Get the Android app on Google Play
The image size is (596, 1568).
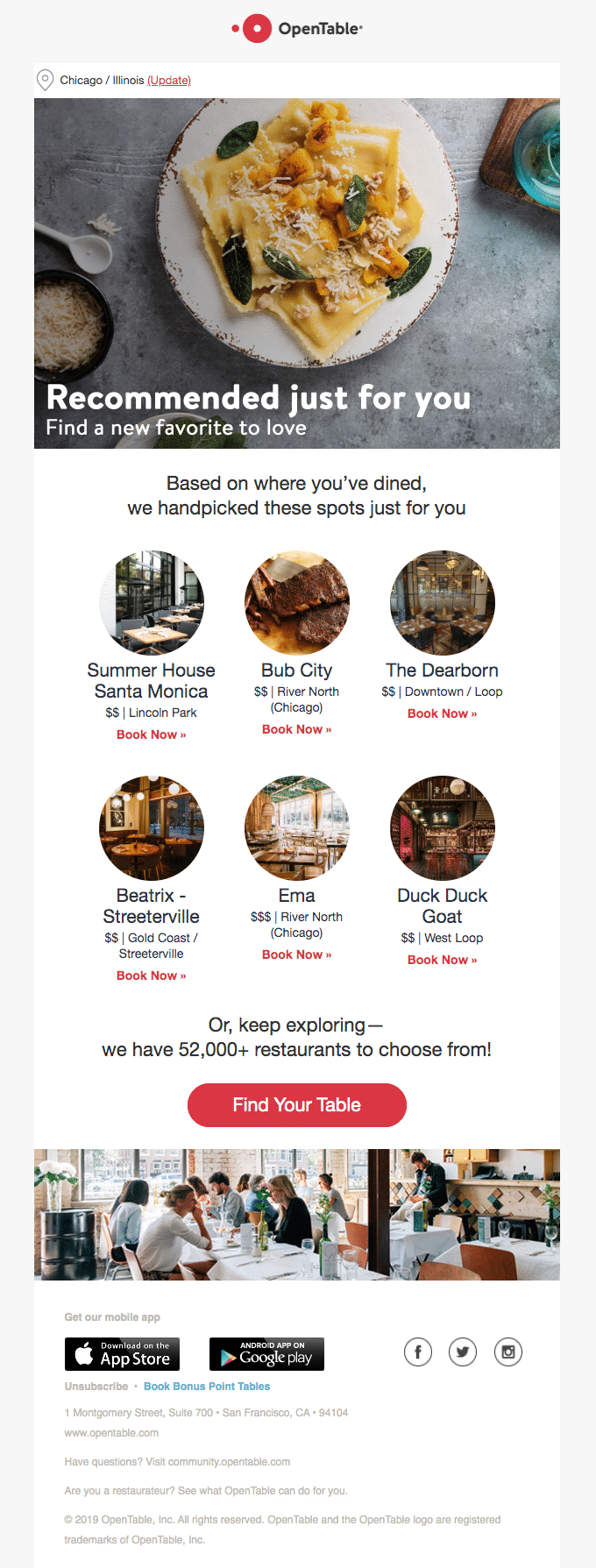(266, 1354)
